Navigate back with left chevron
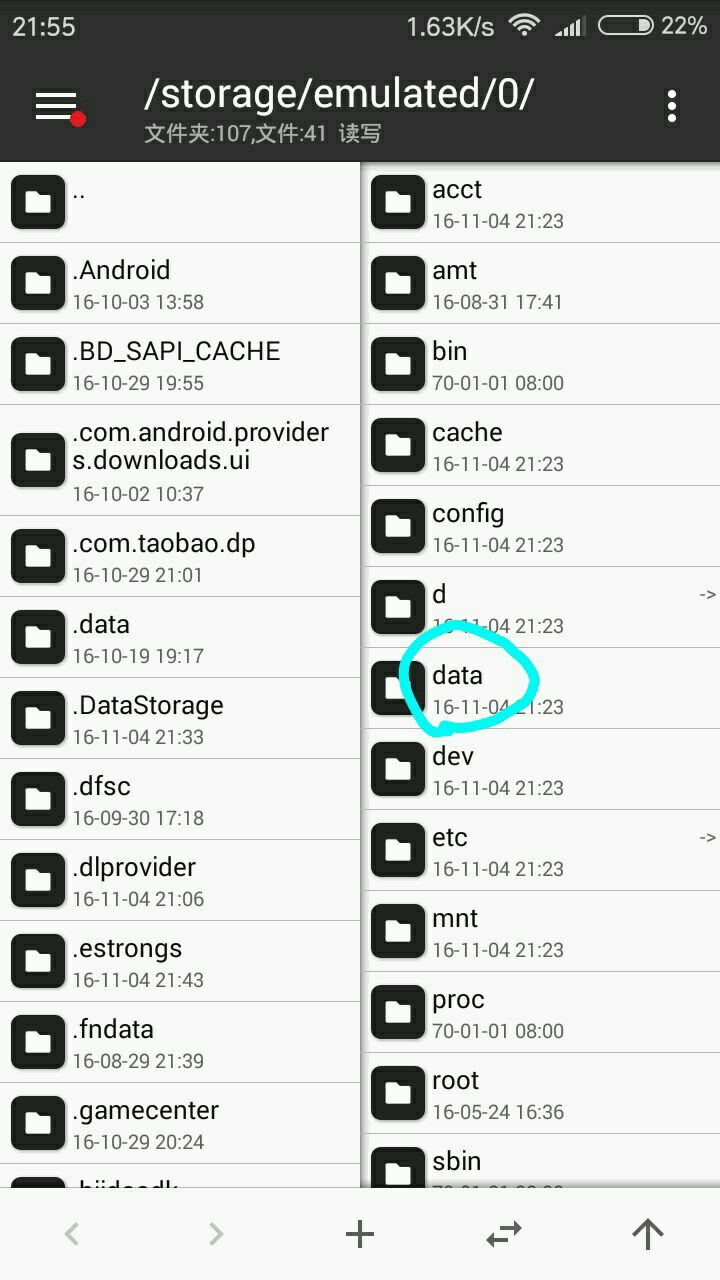720x1280 pixels. [x=72, y=1235]
